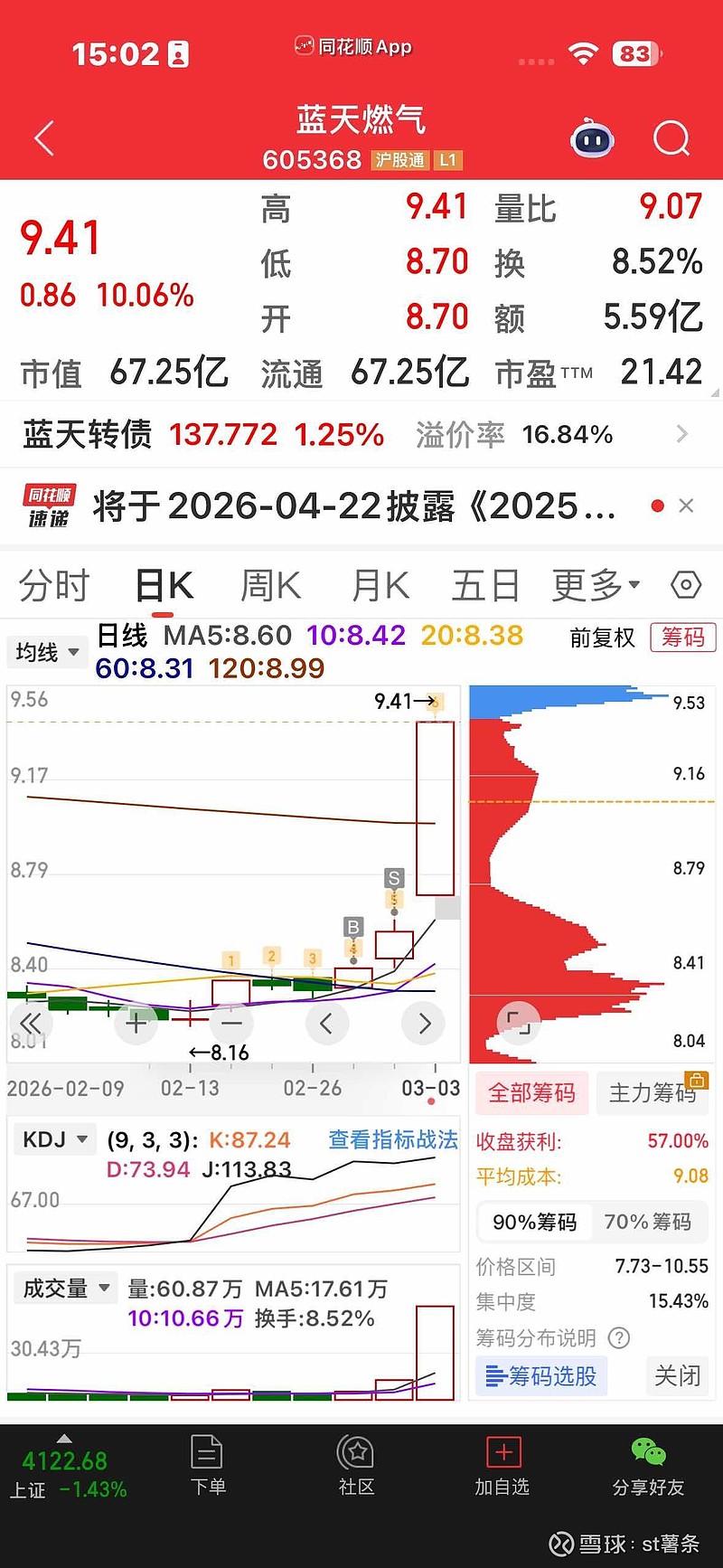
Task: Select the 月K tab
Action: click(x=380, y=586)
